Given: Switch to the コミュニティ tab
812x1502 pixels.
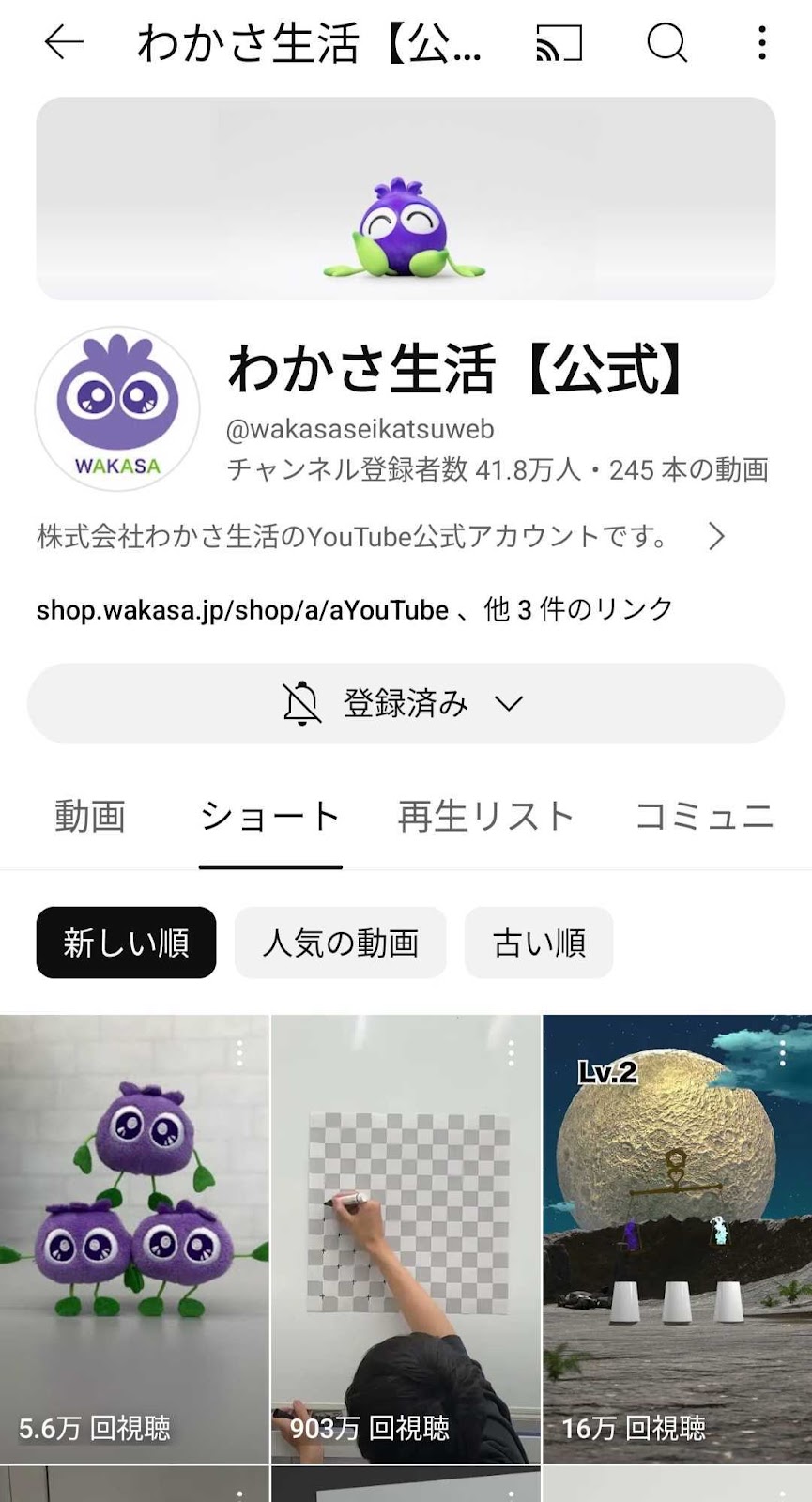Looking at the screenshot, I should click(x=704, y=817).
